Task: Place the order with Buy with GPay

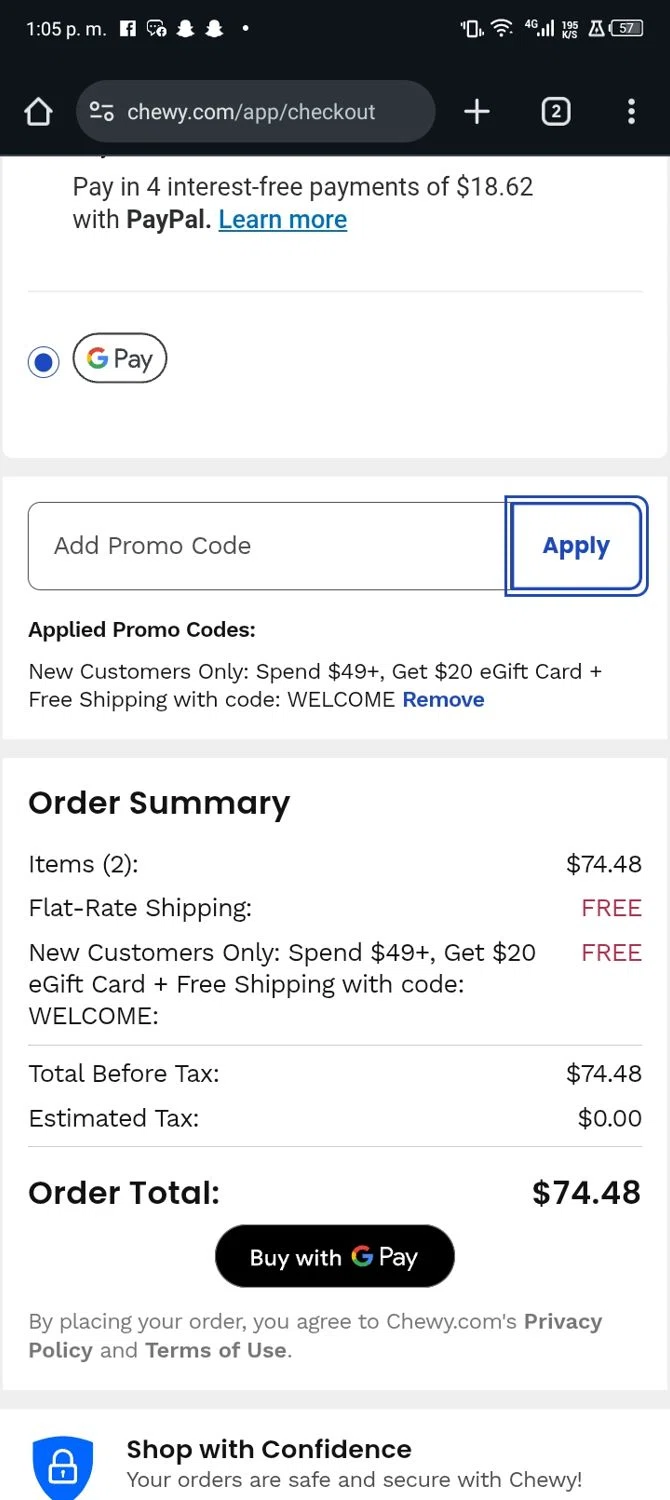Action: tap(335, 1257)
